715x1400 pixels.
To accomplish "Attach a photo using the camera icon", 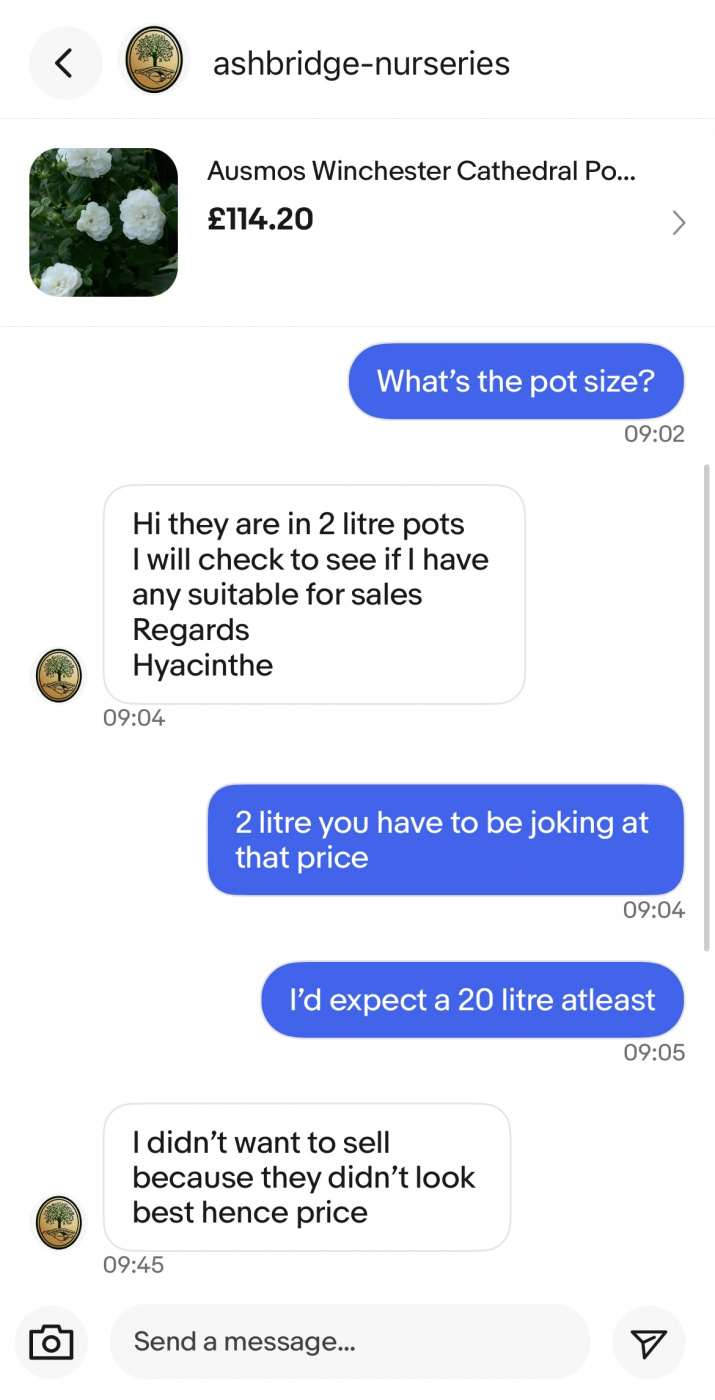I will click(51, 1342).
